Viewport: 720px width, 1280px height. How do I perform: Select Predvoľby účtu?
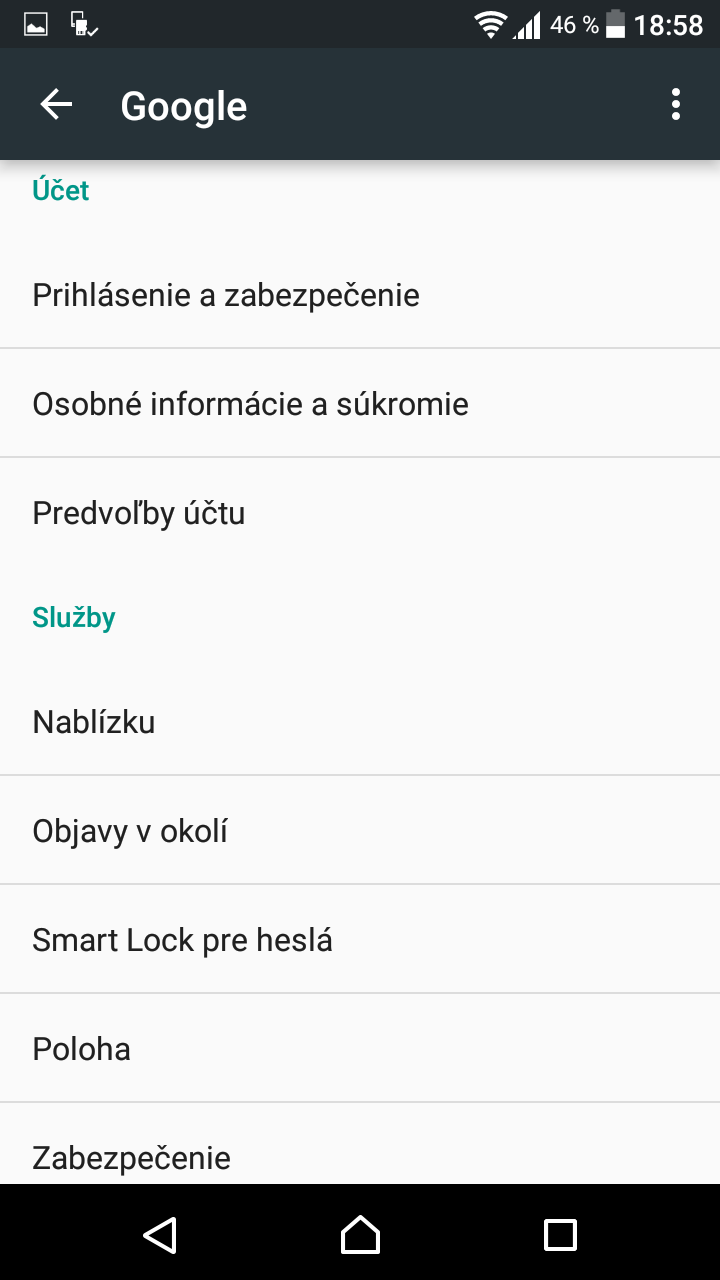[x=360, y=513]
